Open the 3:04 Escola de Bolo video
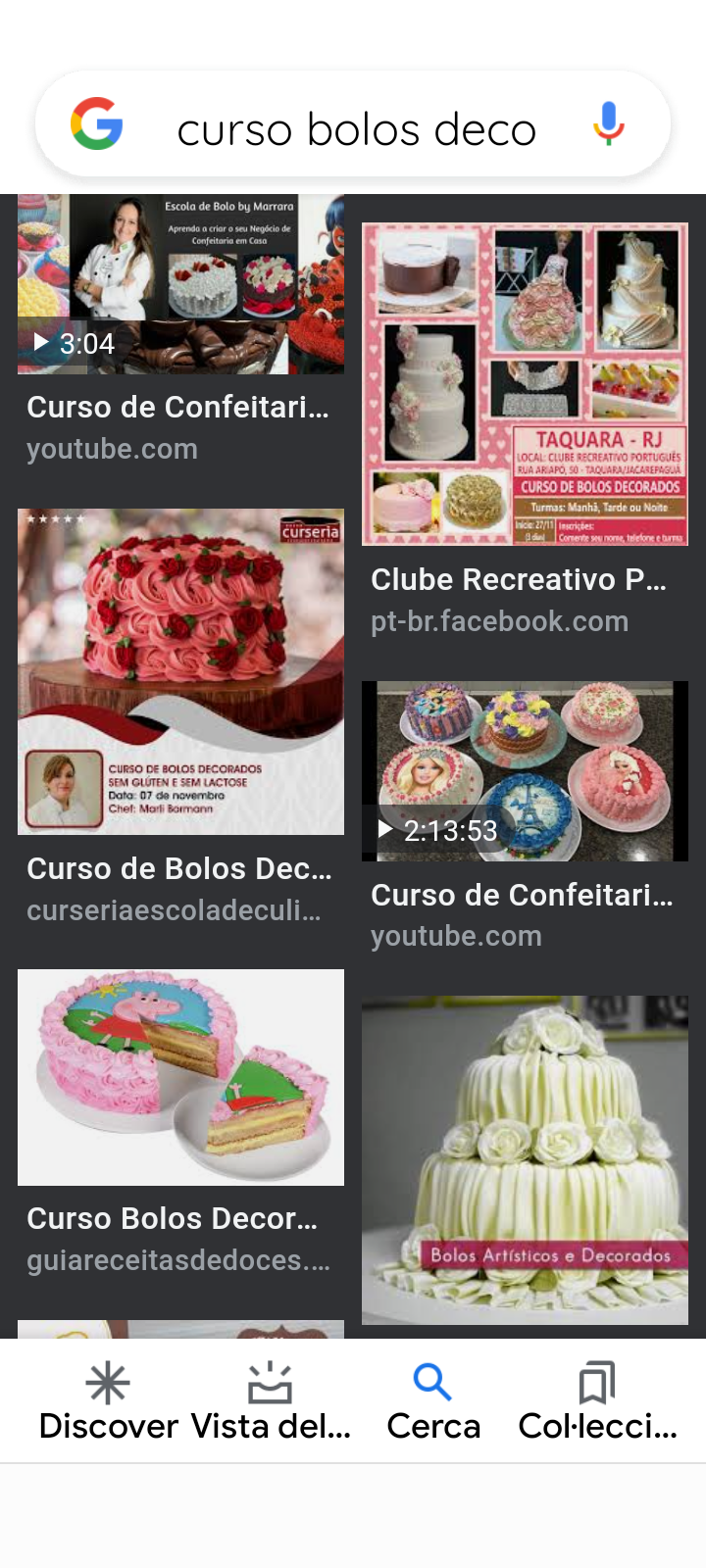 pos(180,284)
